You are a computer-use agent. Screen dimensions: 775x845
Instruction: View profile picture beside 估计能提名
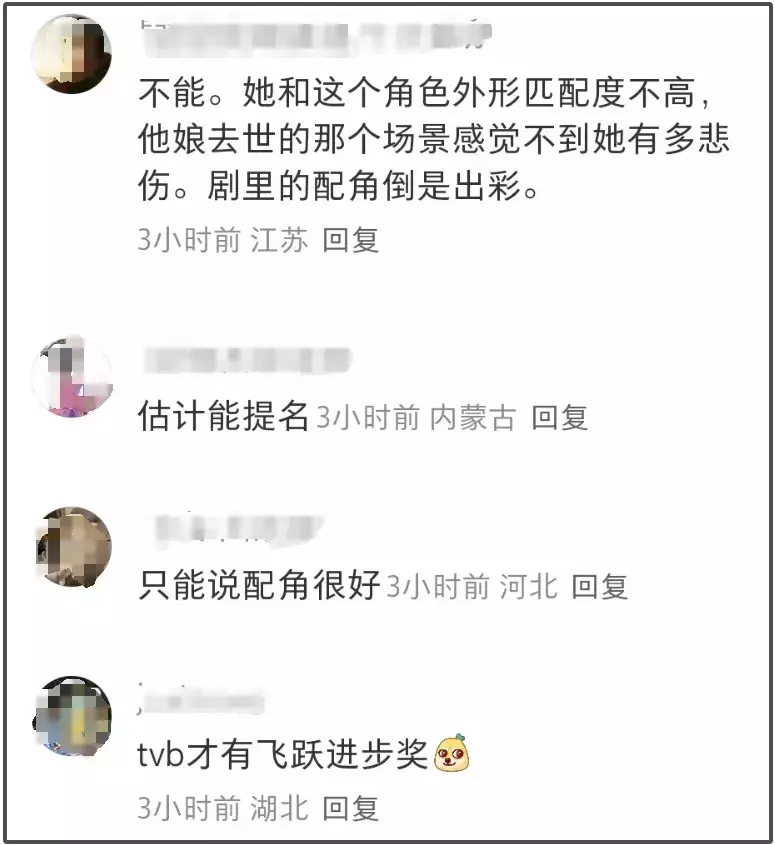[x=72, y=377]
